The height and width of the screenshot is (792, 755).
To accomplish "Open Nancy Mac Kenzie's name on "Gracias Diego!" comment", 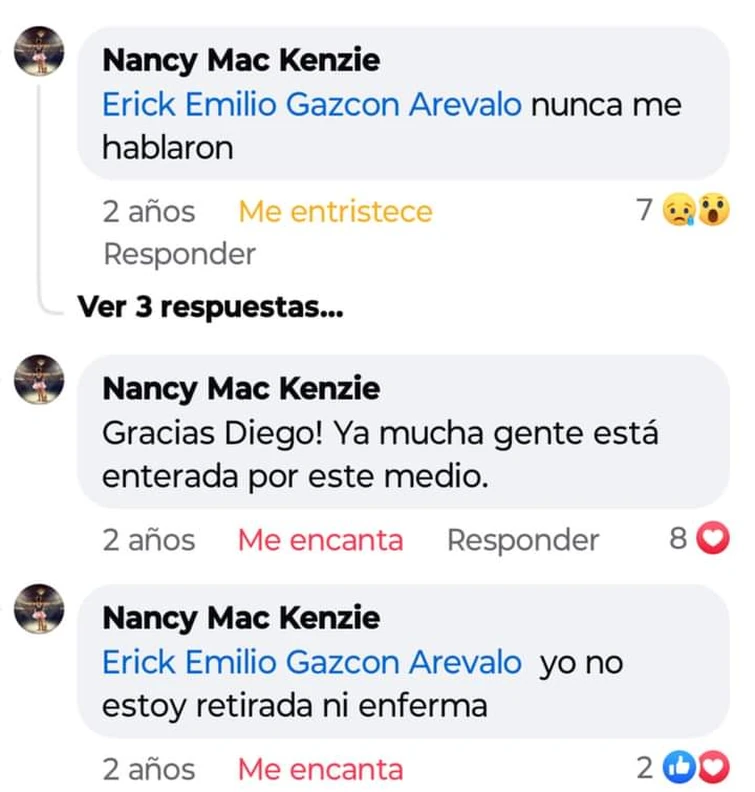I will [241, 388].
